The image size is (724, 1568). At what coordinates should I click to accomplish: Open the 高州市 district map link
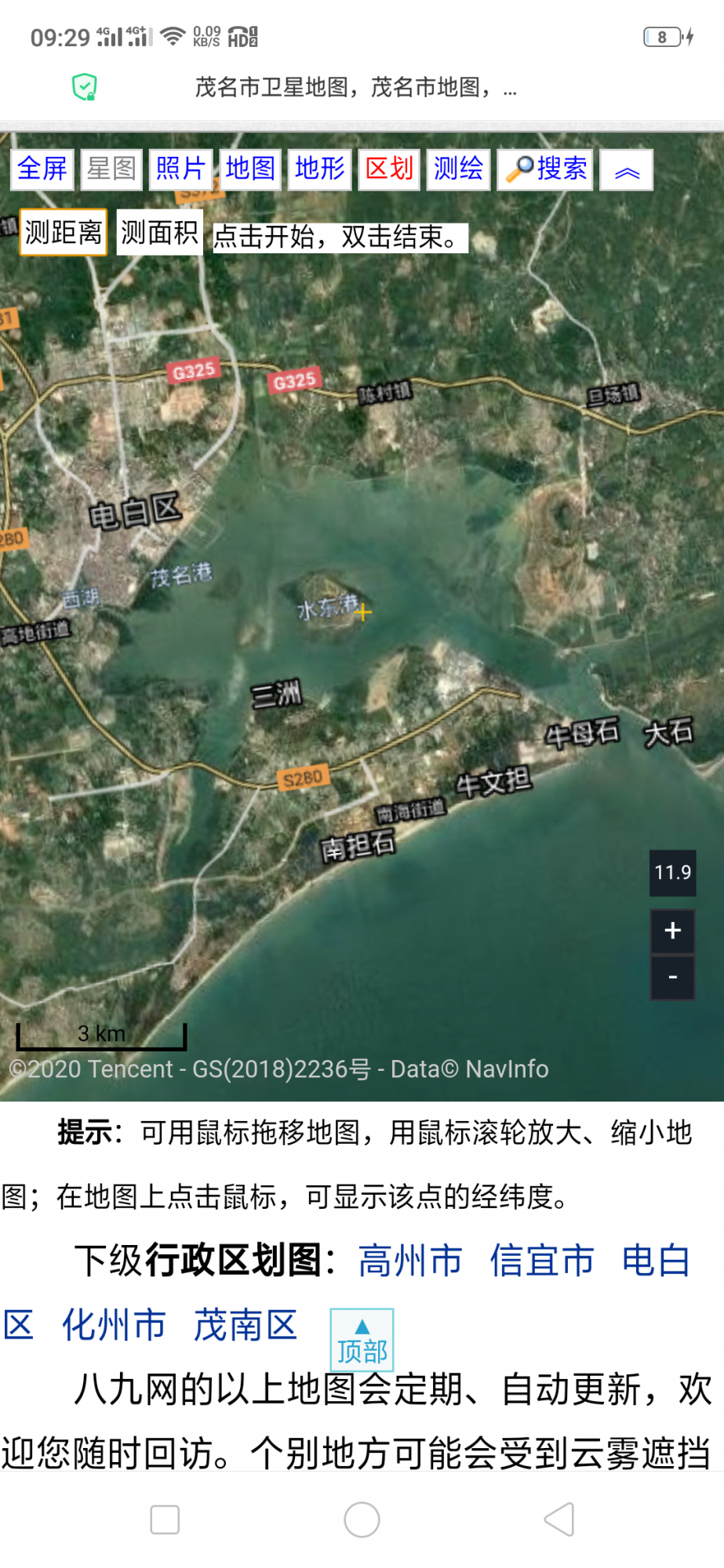click(x=410, y=1261)
